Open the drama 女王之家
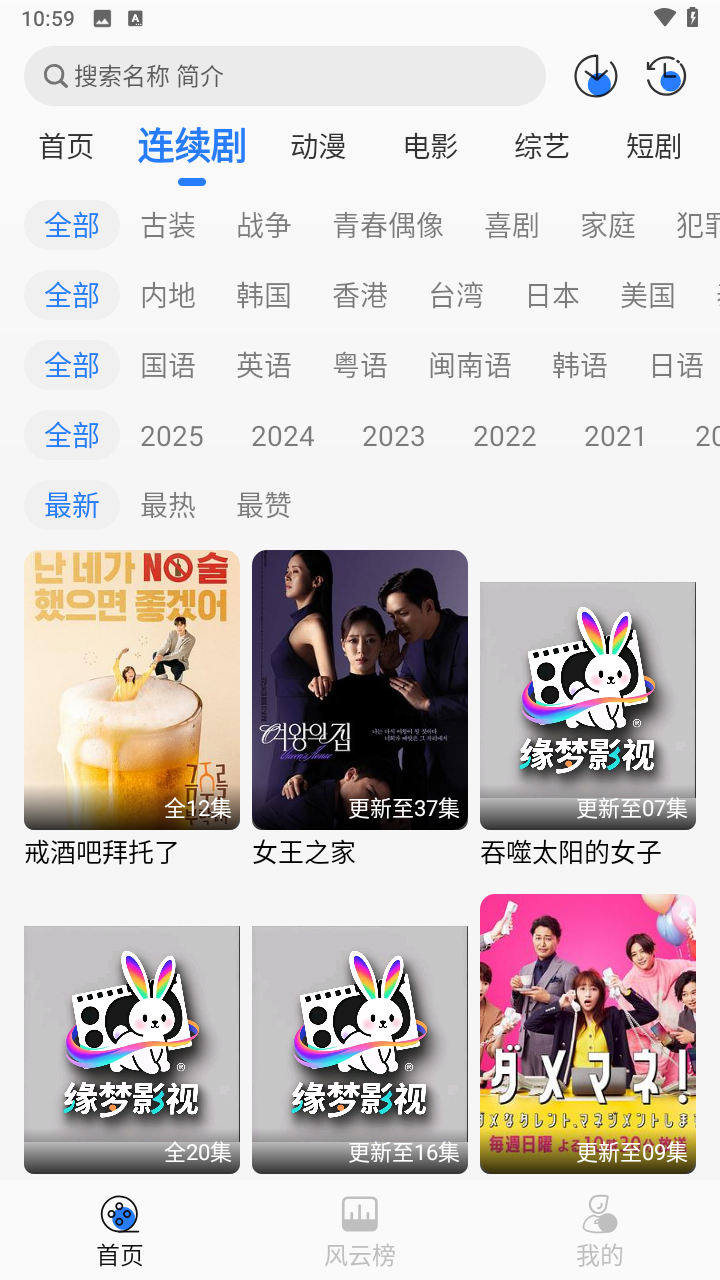Viewport: 720px width, 1280px height. 359,690
